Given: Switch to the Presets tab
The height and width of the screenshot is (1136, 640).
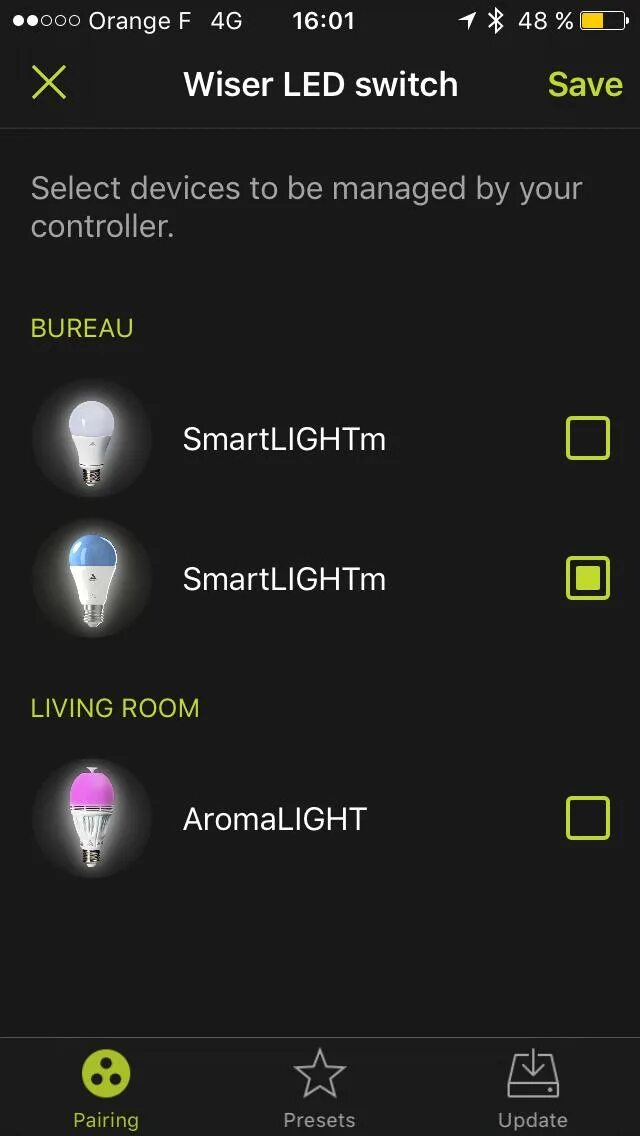Looking at the screenshot, I should click(x=320, y=1088).
